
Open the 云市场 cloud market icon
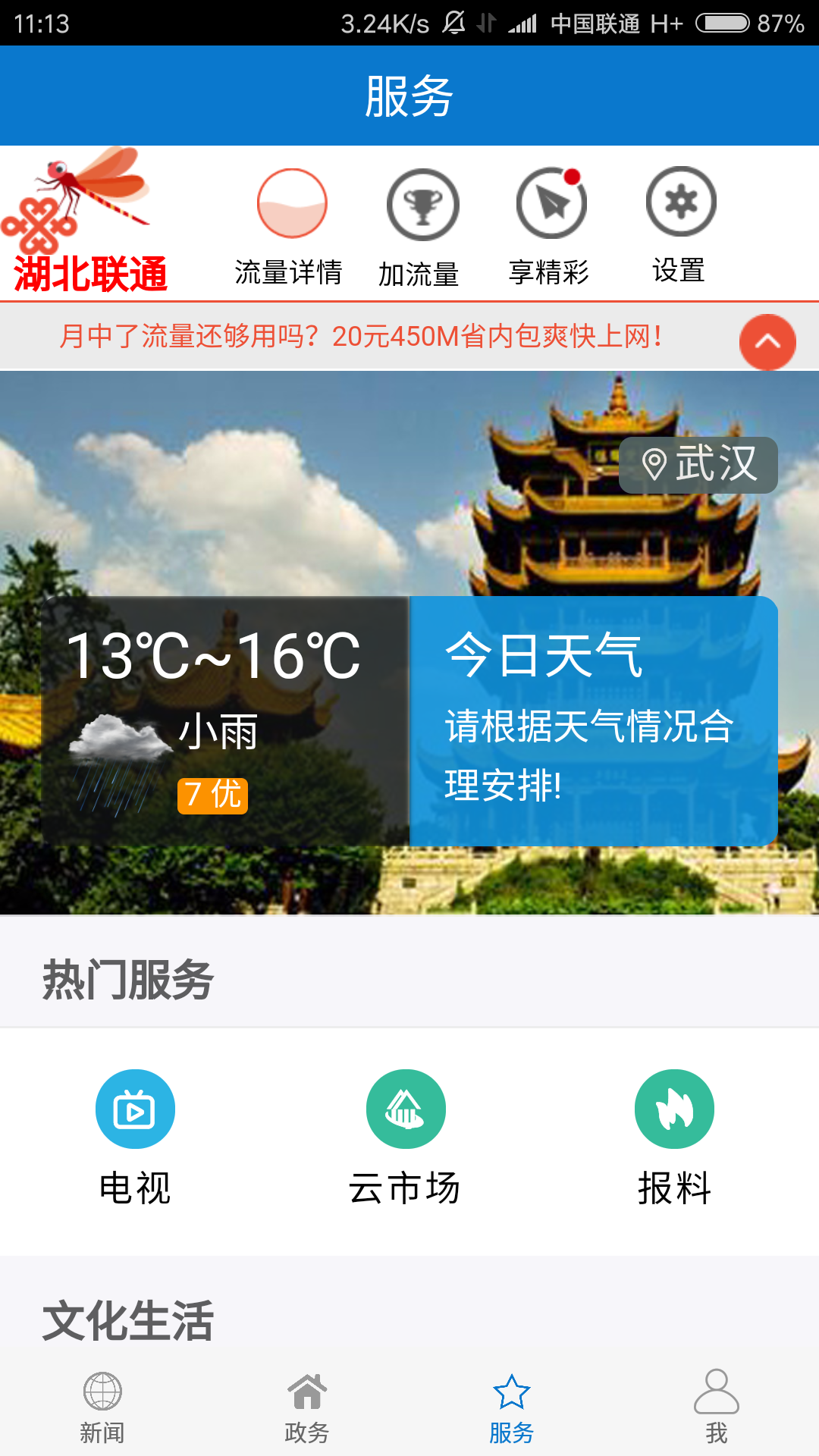pyautogui.click(x=406, y=1109)
